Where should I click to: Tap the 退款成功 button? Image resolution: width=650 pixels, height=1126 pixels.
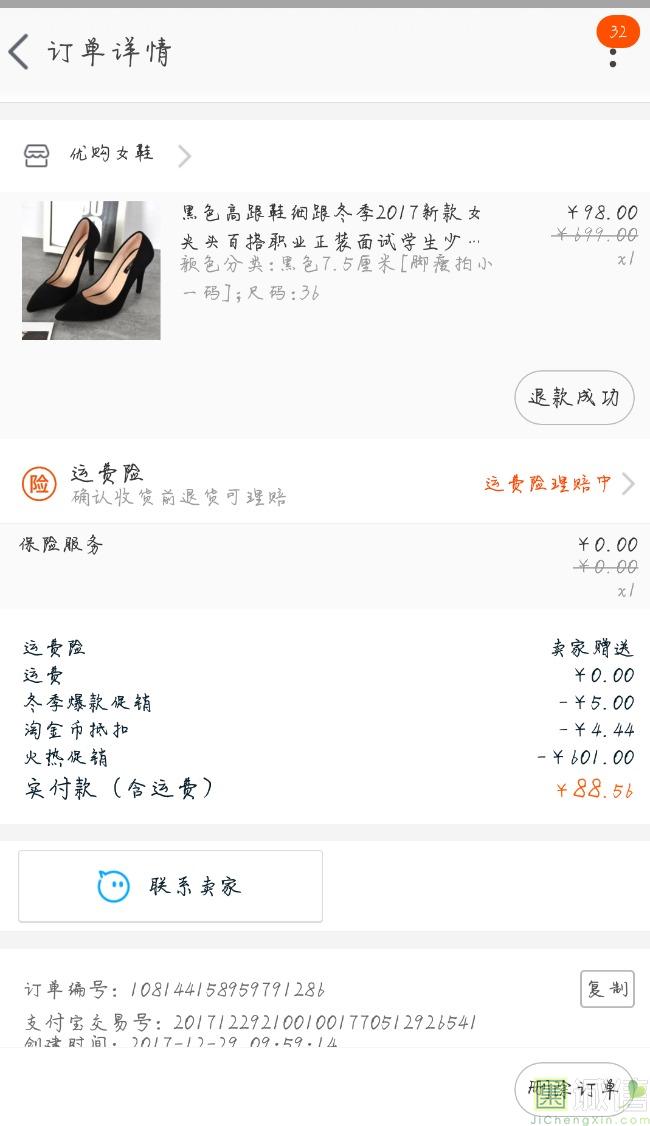pos(574,397)
